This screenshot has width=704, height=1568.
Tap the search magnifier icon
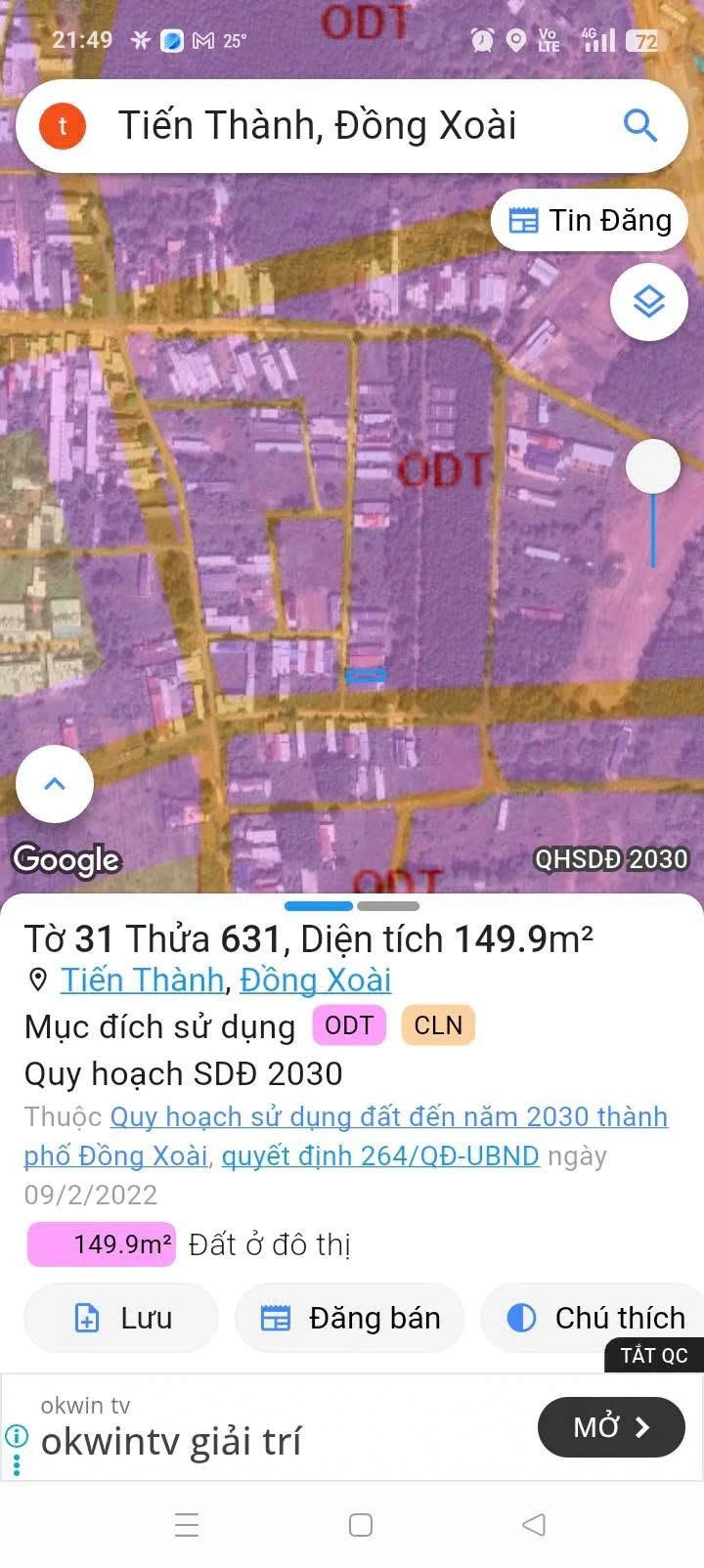639,125
